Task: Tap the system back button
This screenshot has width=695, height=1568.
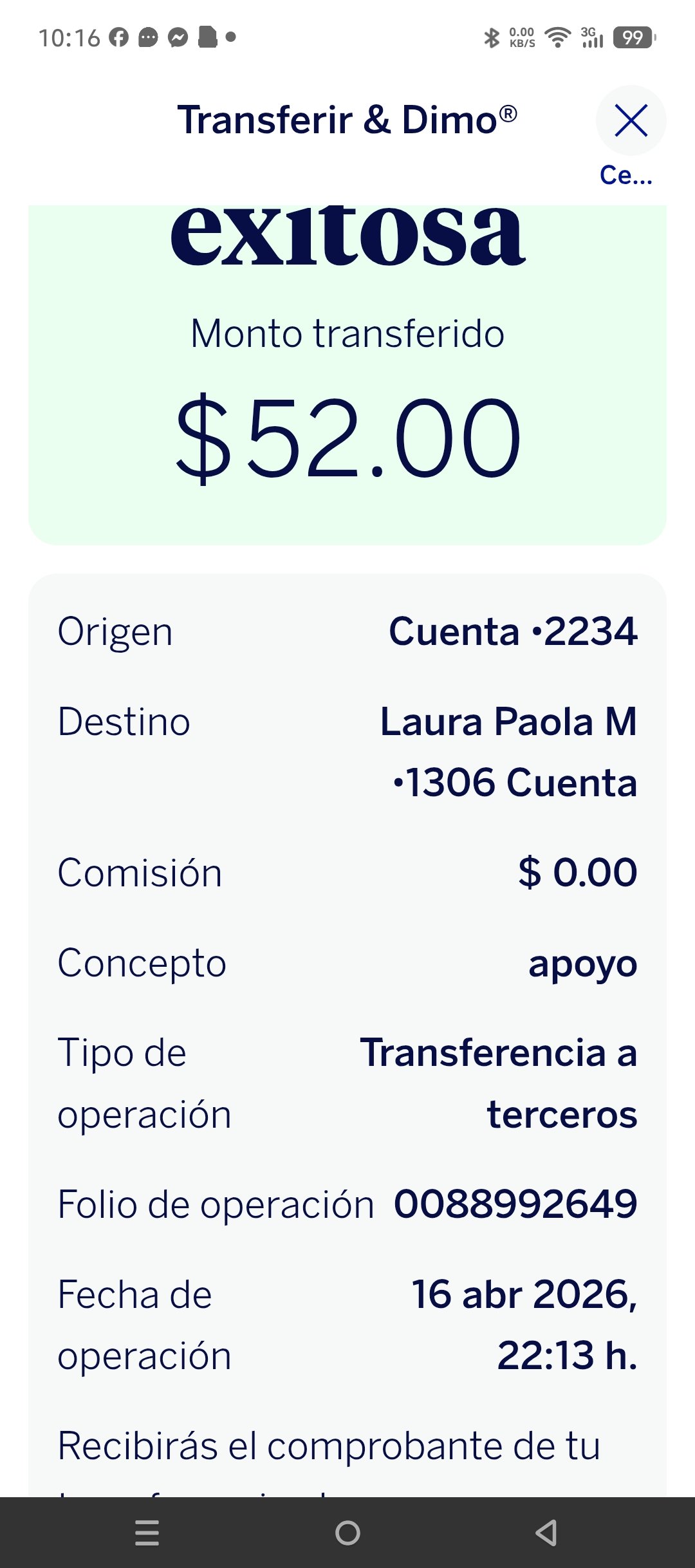Action: (x=546, y=1533)
